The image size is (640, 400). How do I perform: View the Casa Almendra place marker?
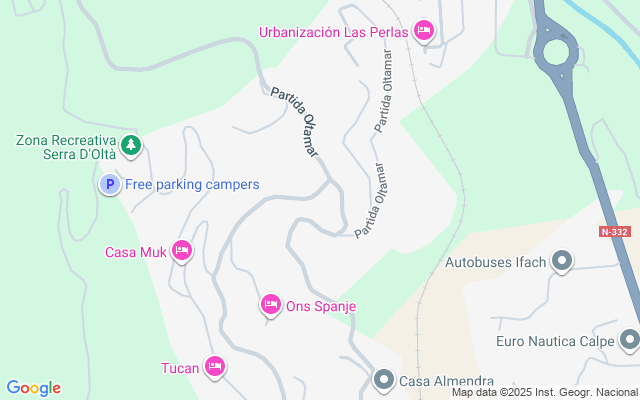[384, 379]
